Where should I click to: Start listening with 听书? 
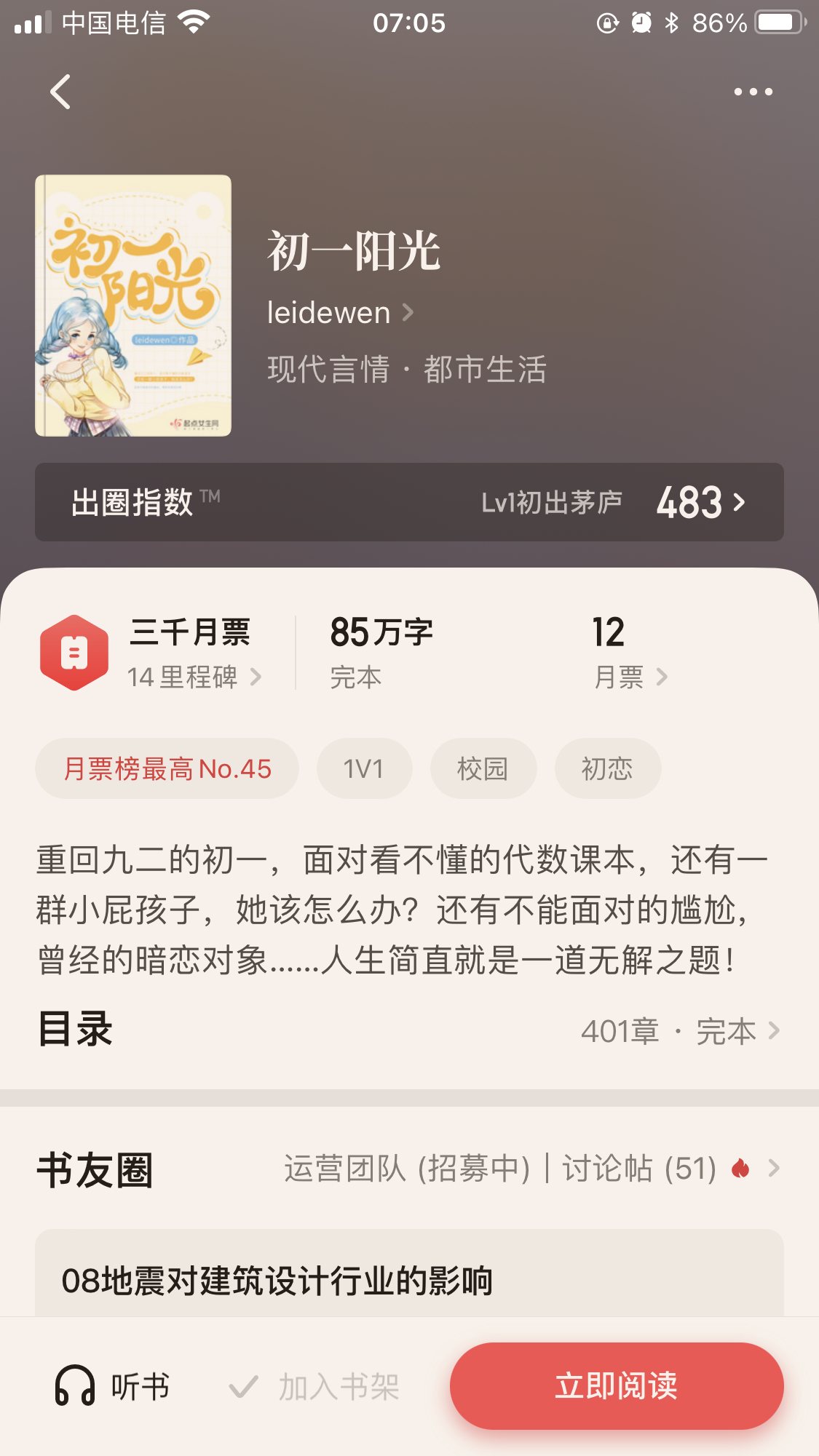pos(114,1386)
